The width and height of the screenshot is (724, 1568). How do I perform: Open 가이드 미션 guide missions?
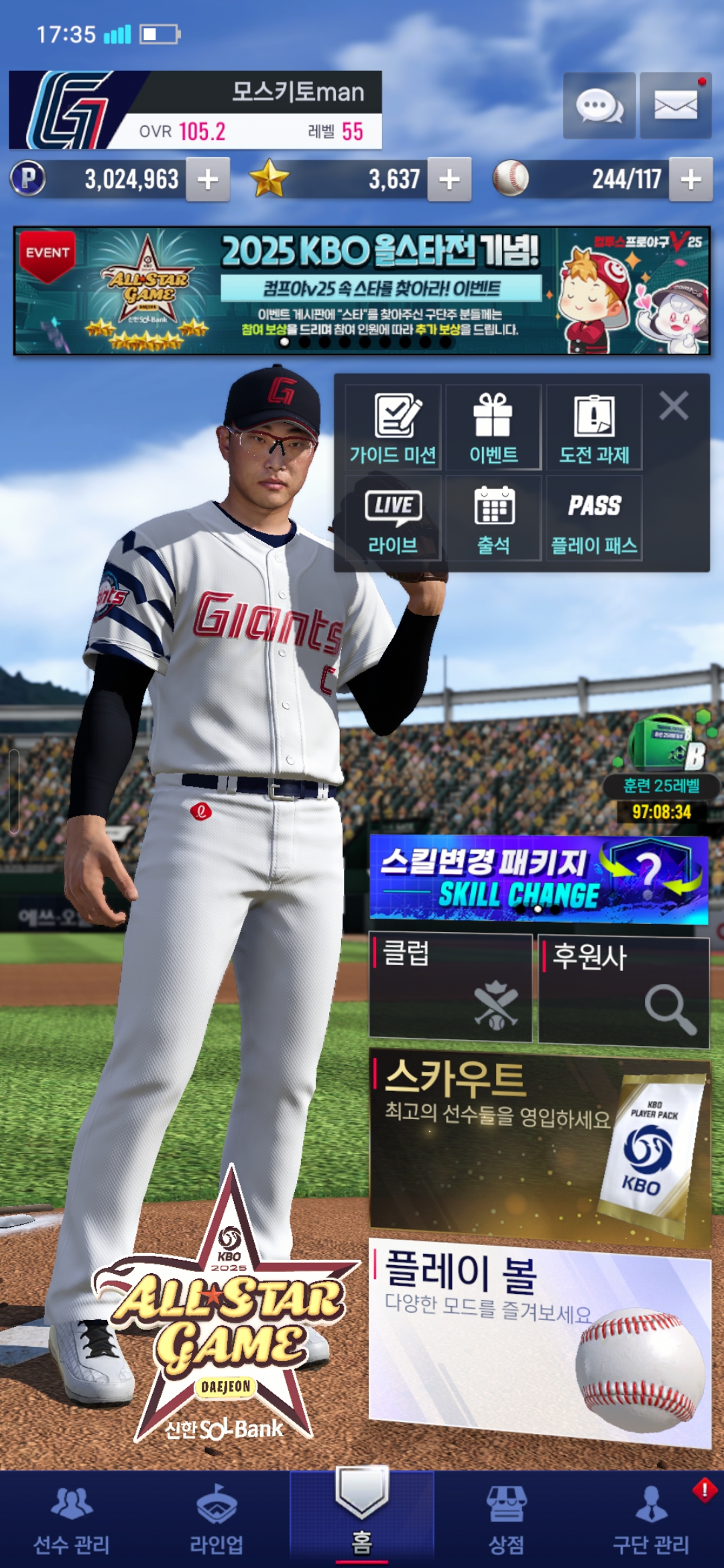tap(393, 428)
